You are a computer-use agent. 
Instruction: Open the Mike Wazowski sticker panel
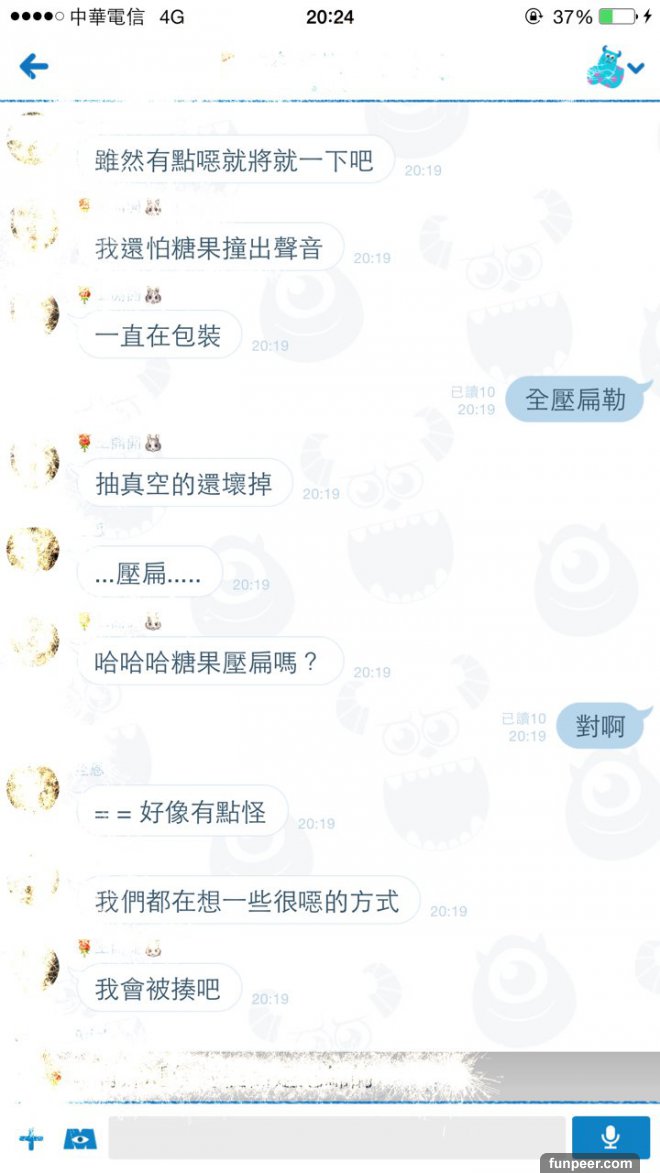(x=80, y=1138)
